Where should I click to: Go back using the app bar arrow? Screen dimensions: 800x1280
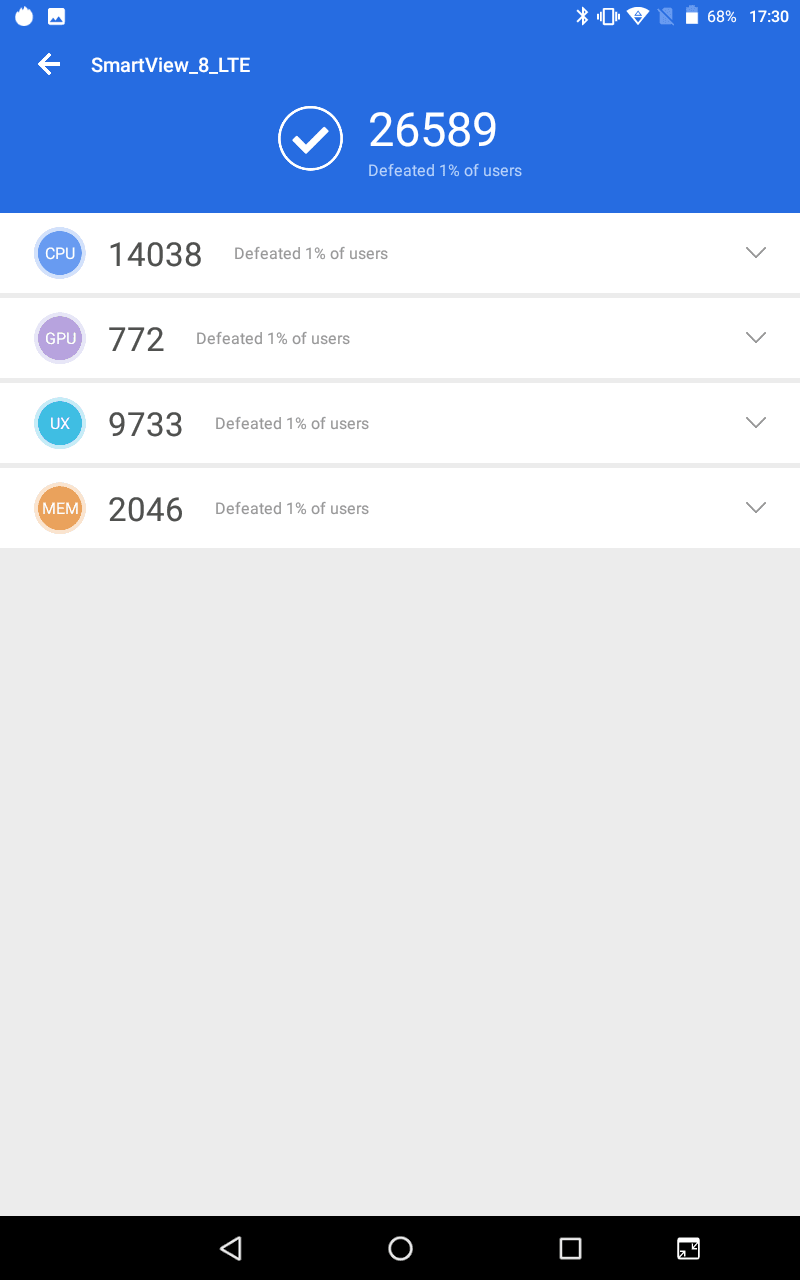point(49,65)
